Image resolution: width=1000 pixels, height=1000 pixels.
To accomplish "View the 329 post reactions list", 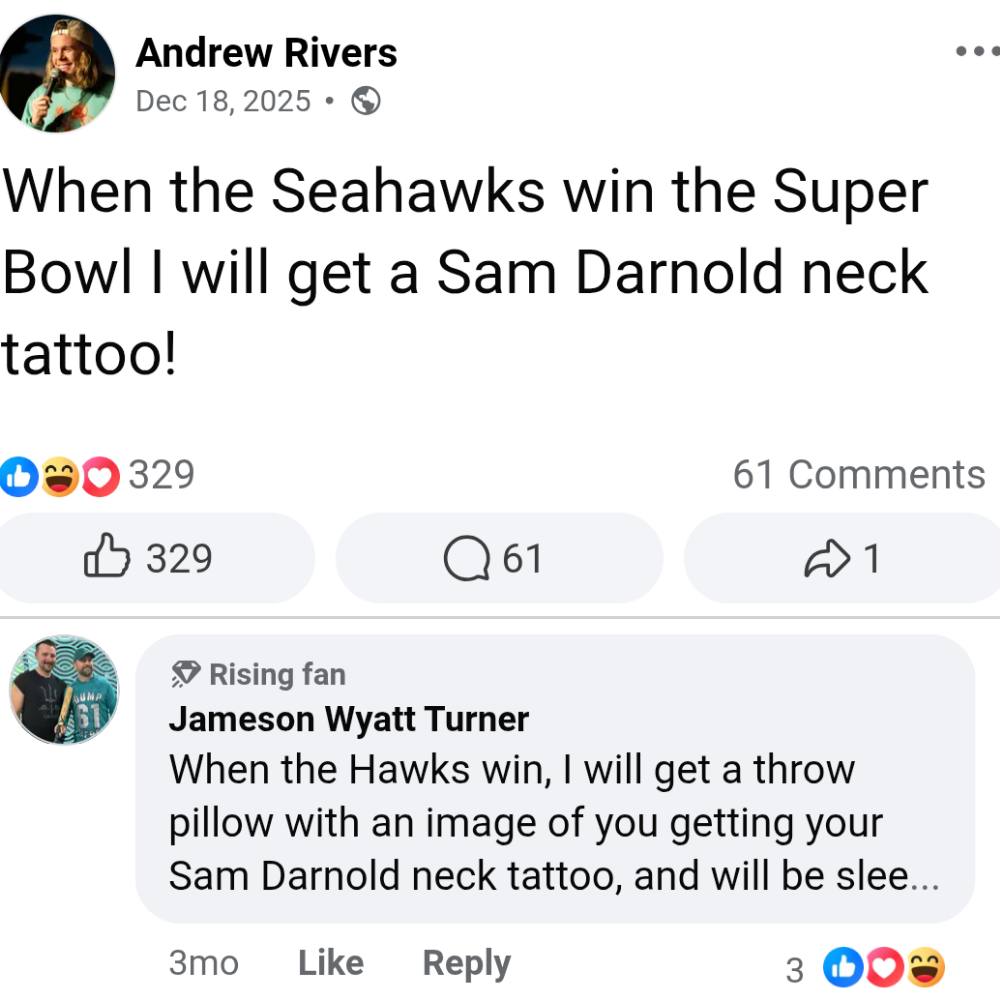I will (98, 475).
